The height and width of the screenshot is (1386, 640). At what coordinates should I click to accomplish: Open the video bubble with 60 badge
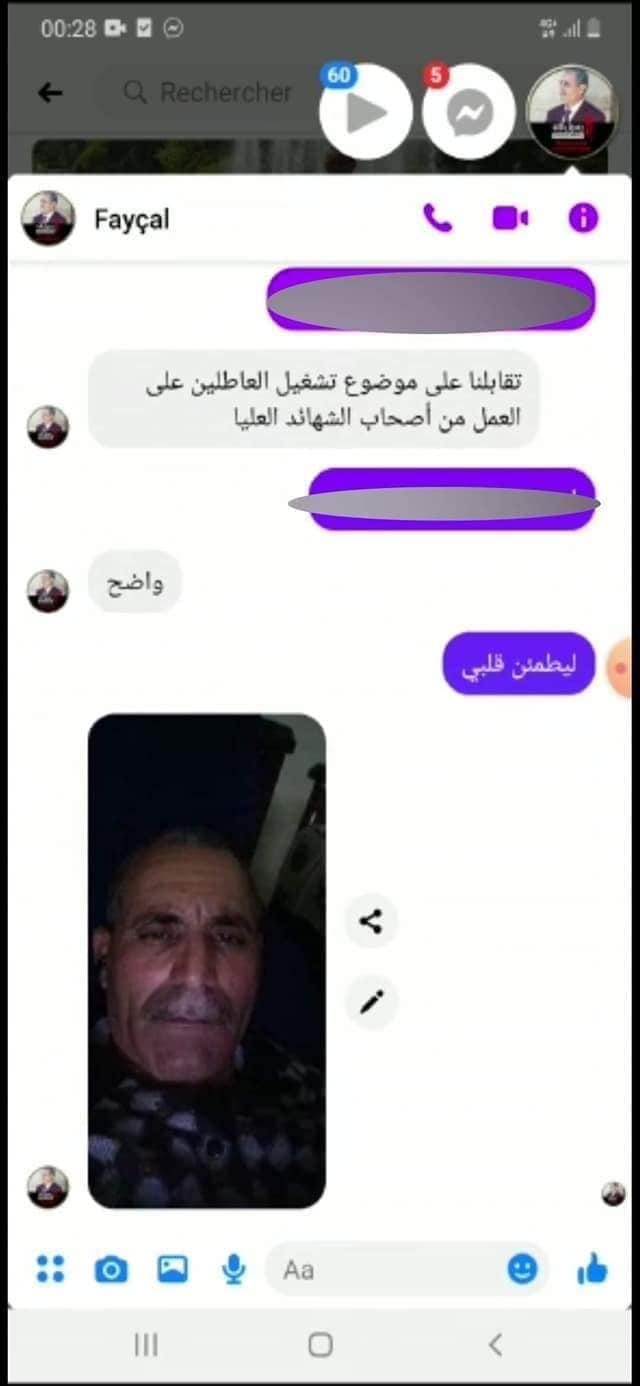point(366,112)
